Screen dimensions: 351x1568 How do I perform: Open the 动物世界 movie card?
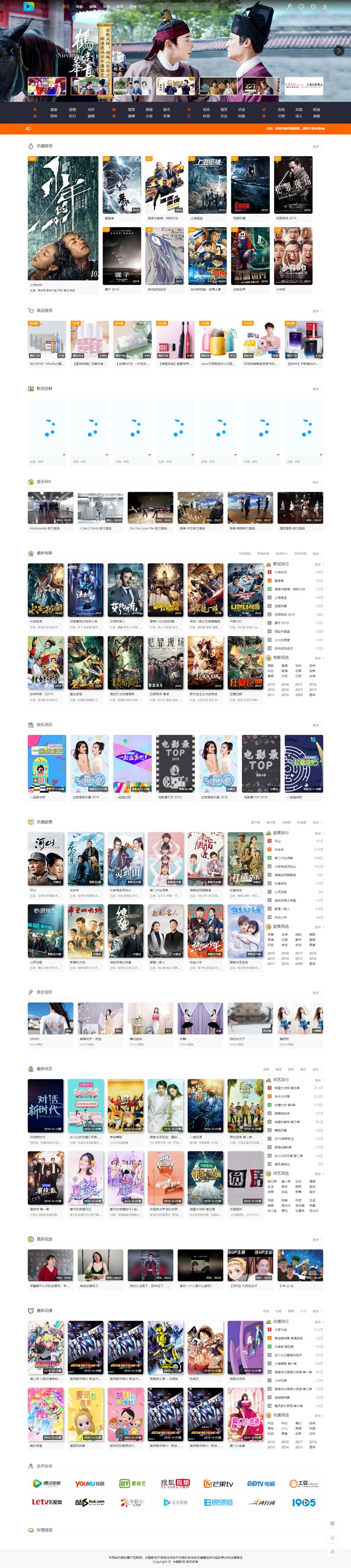pos(250,256)
